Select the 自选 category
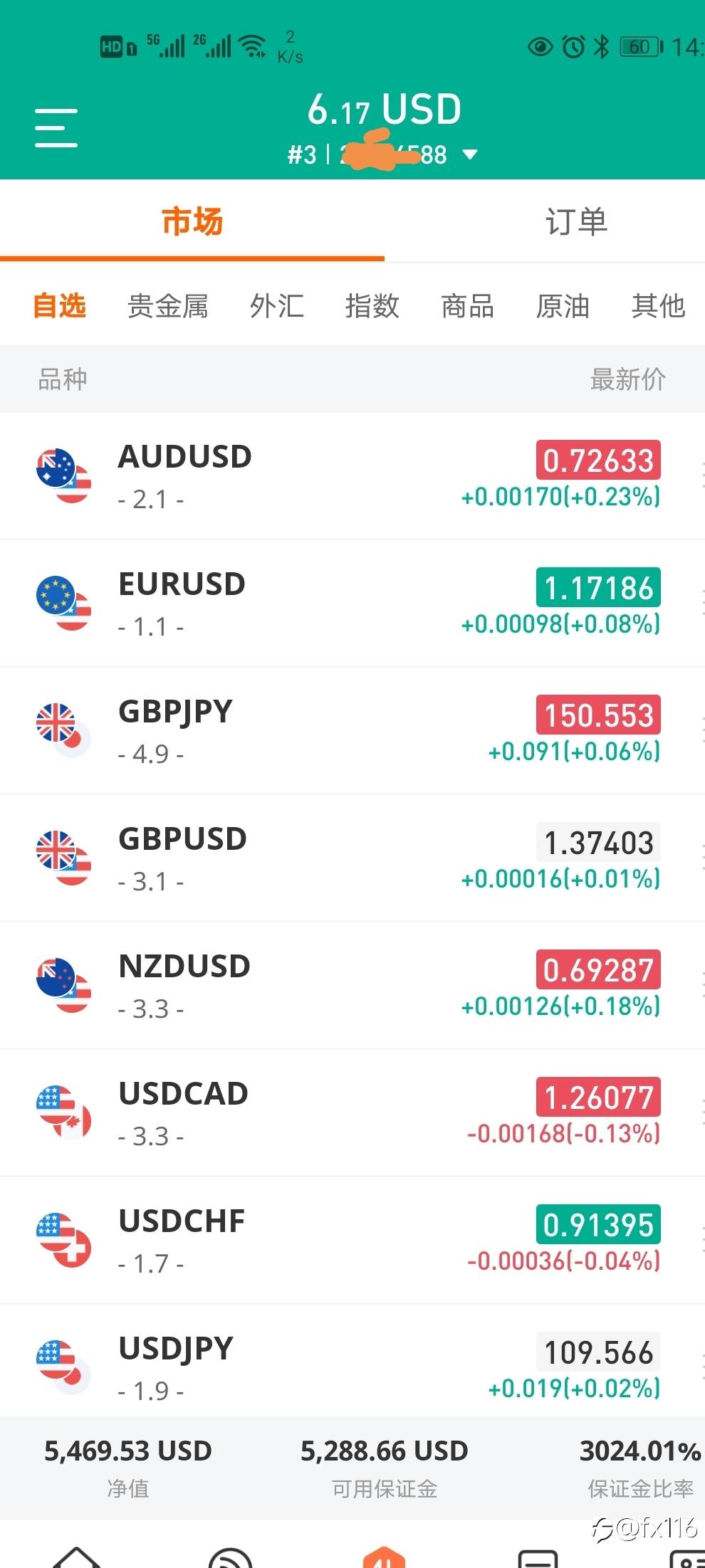 point(60,306)
